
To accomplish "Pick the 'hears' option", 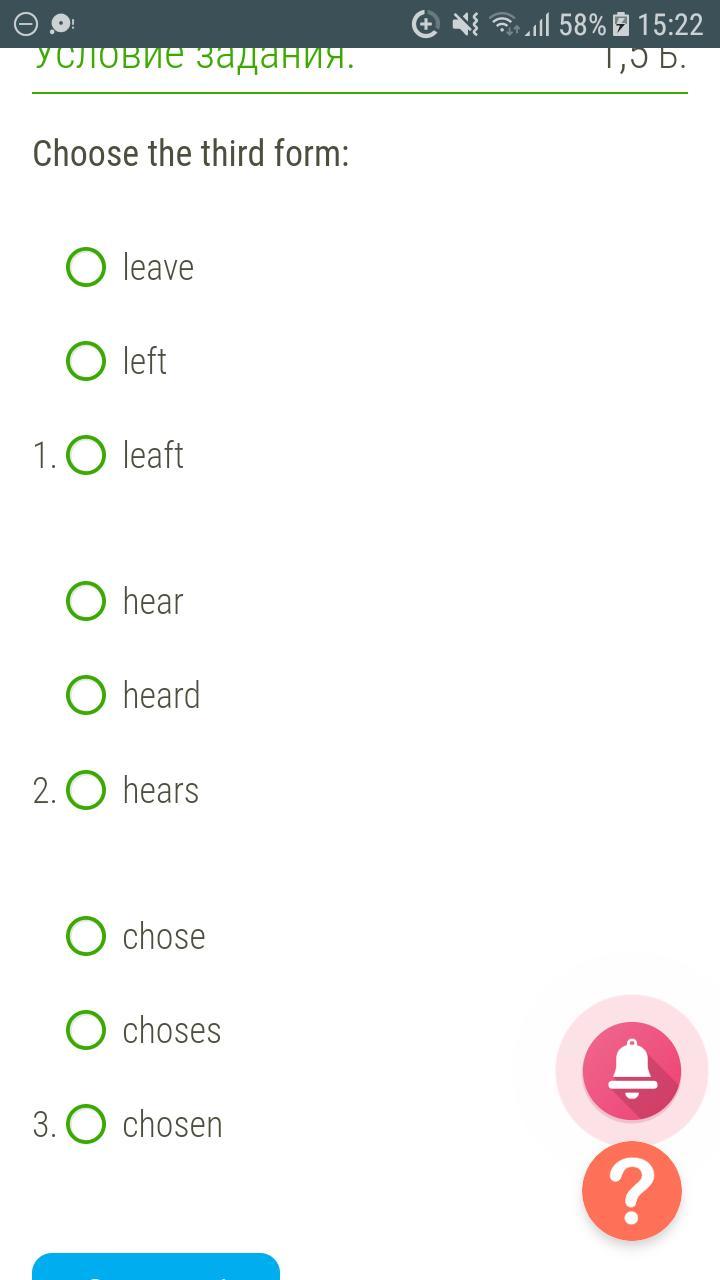I will (x=86, y=790).
